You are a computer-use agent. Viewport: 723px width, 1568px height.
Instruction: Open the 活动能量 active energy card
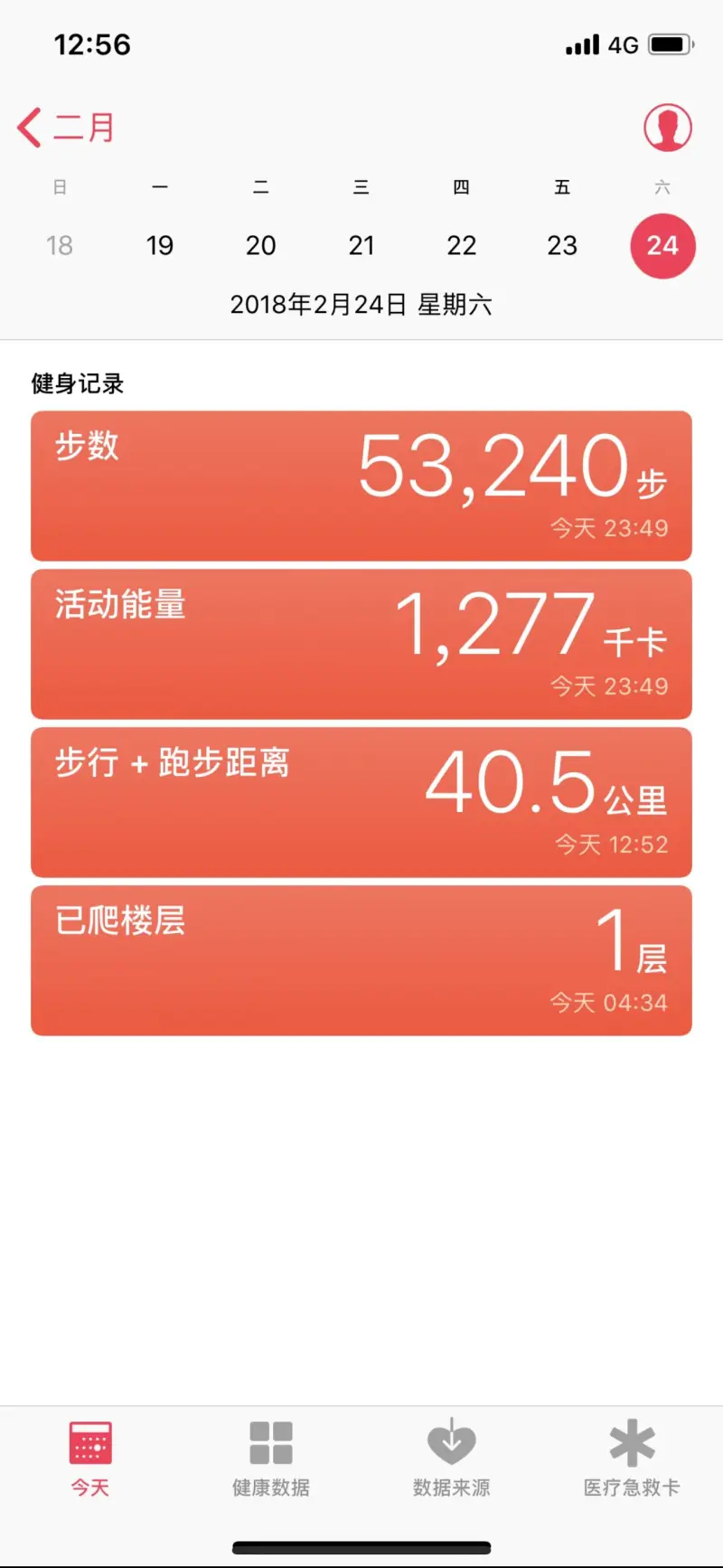tap(361, 645)
